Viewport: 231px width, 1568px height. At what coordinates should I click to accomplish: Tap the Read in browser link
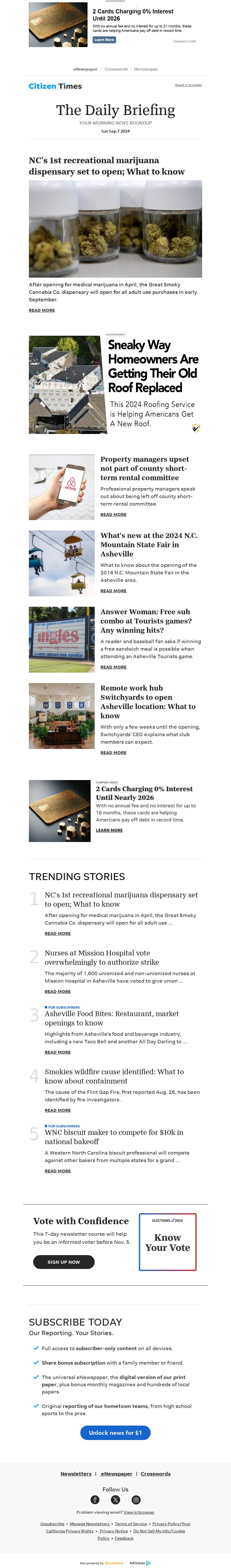[189, 85]
